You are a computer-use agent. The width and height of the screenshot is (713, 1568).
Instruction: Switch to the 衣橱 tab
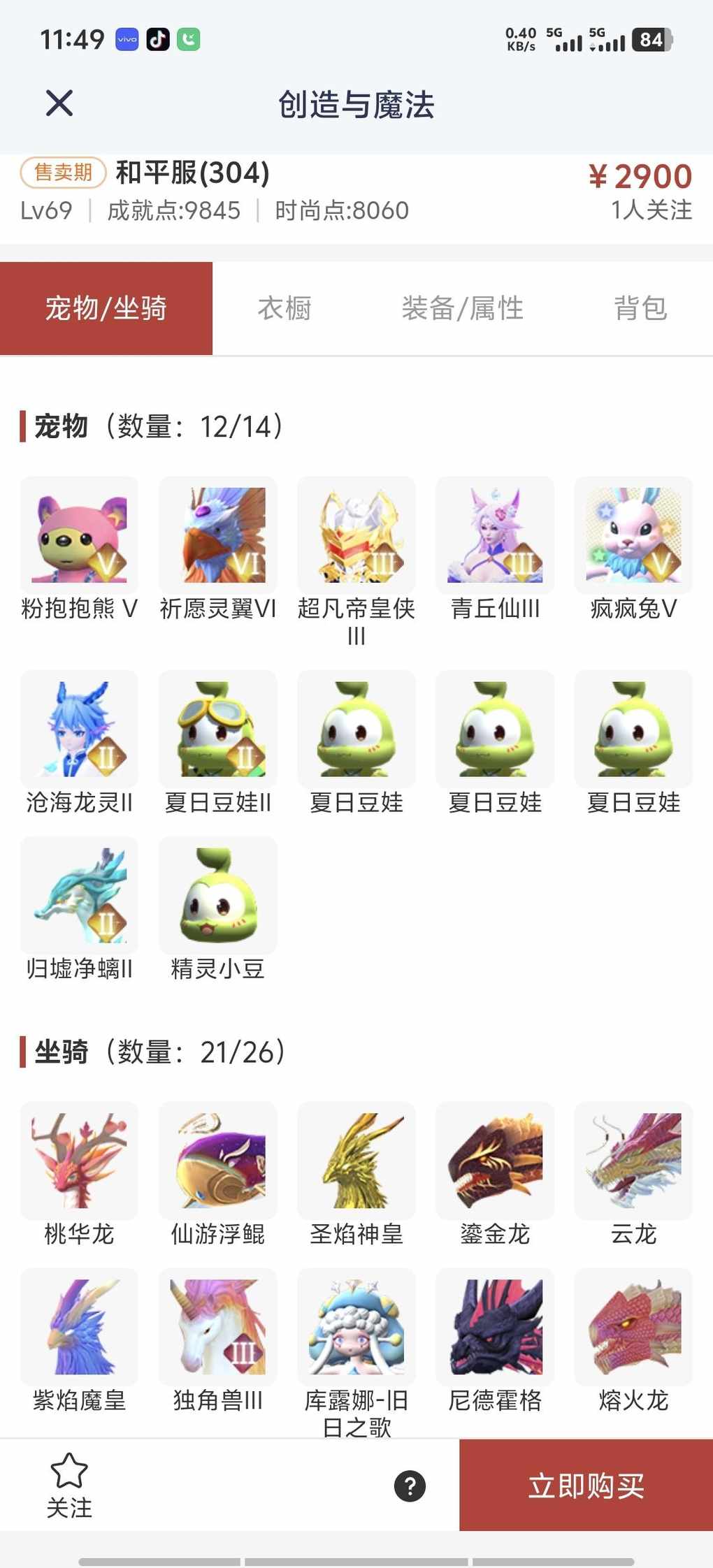pos(284,308)
